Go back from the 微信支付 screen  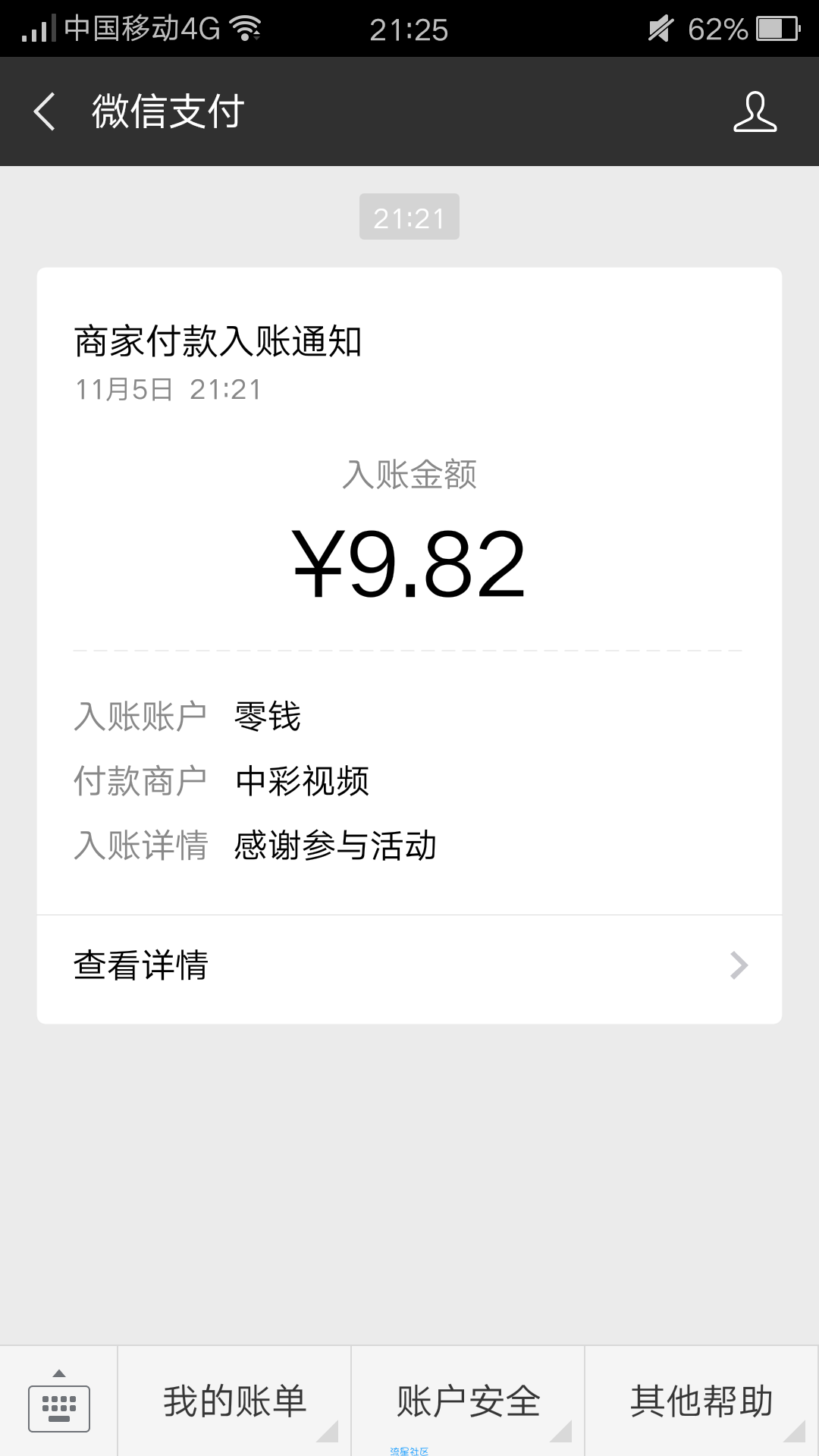[45, 111]
